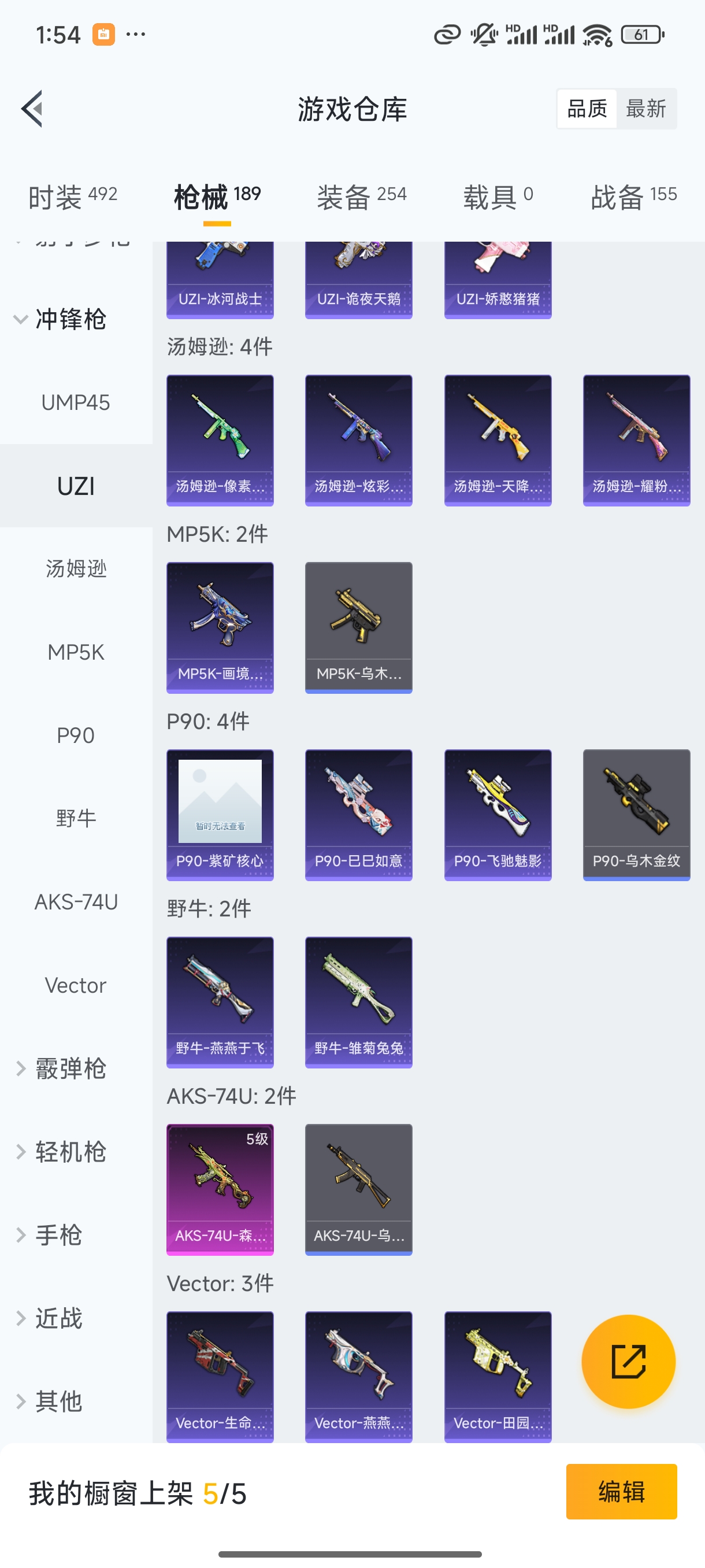Select 品质 sorting mode

click(586, 108)
